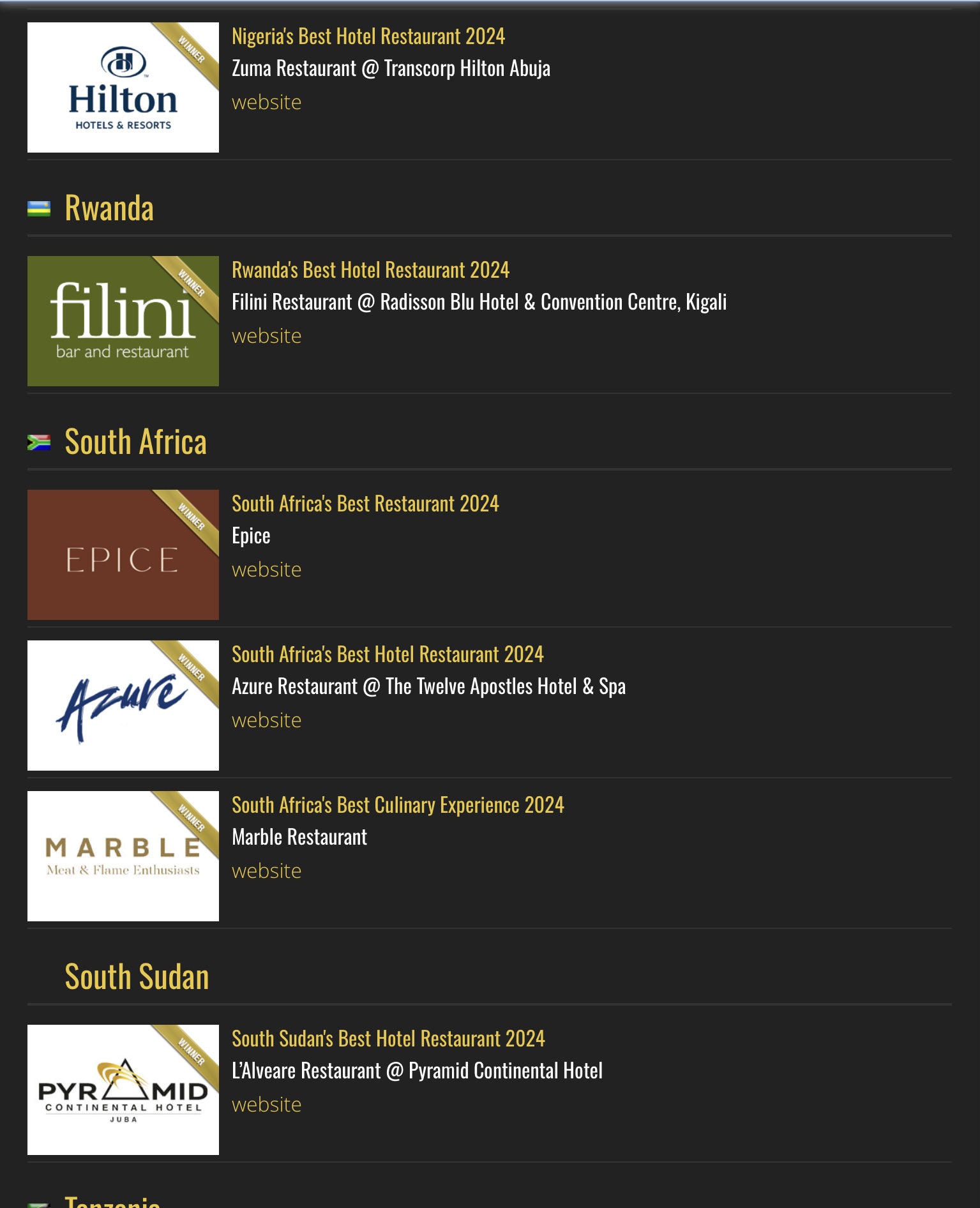Viewport: 980px width, 1208px height.
Task: Visit website link for L'Alveare Restaurant
Action: point(266,1105)
